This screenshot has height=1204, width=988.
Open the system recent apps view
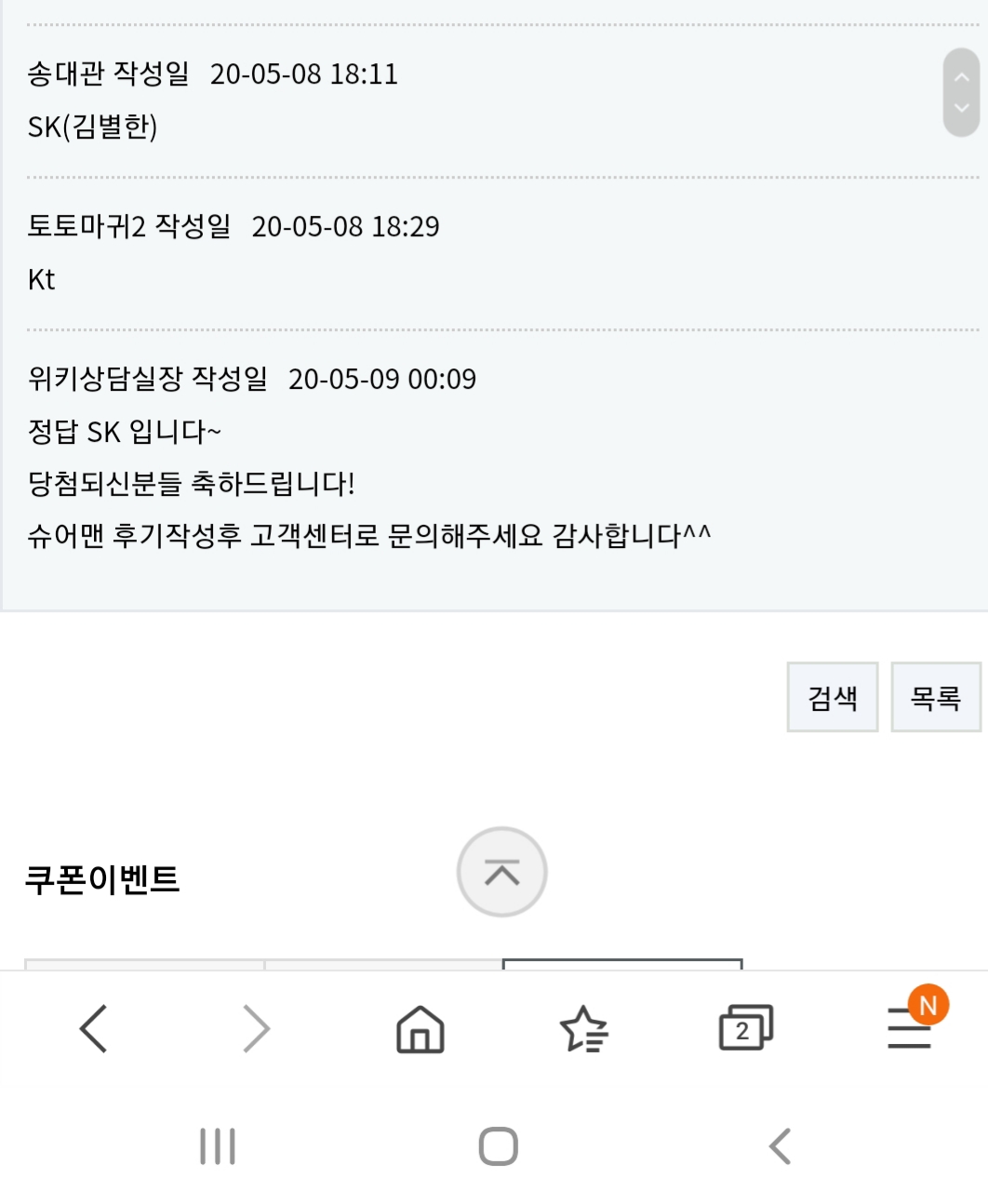point(218,1146)
